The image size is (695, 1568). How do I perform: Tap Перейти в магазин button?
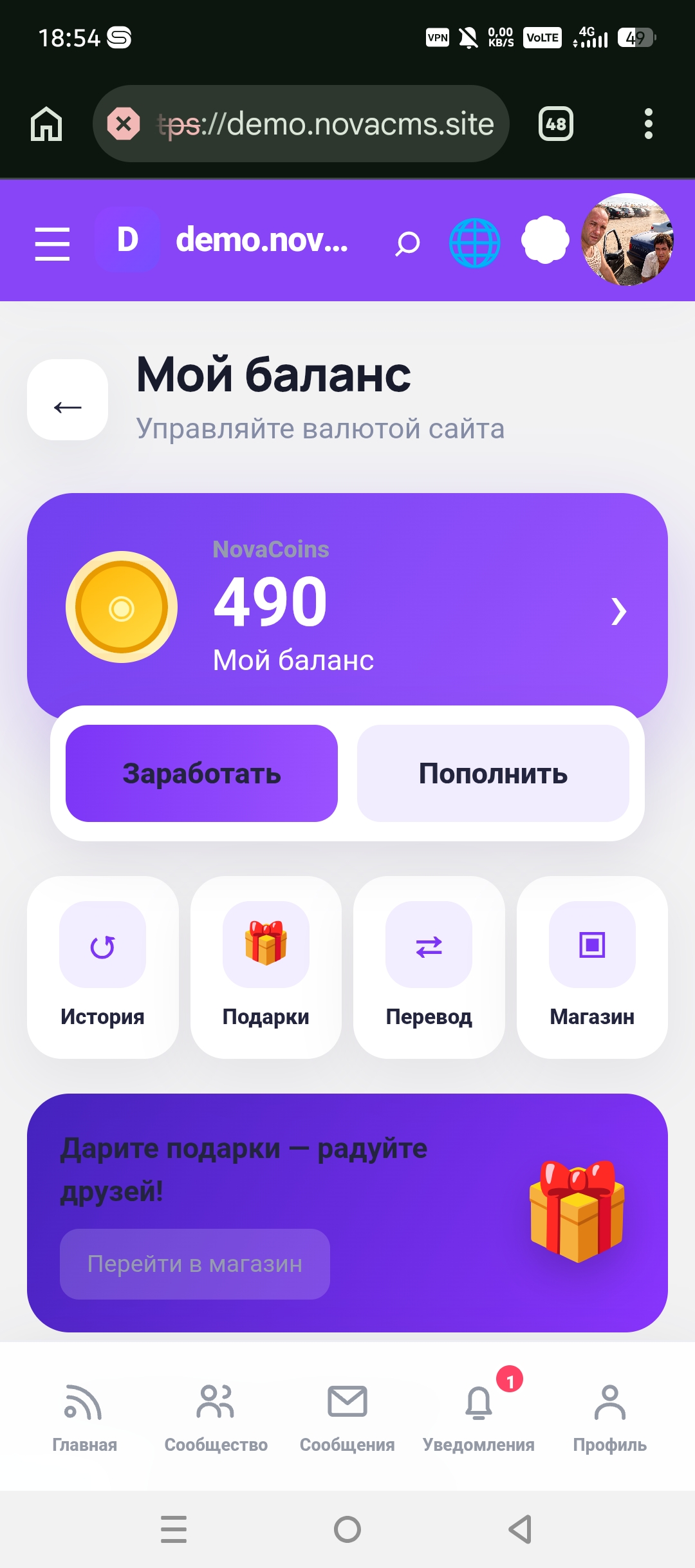(x=195, y=1264)
